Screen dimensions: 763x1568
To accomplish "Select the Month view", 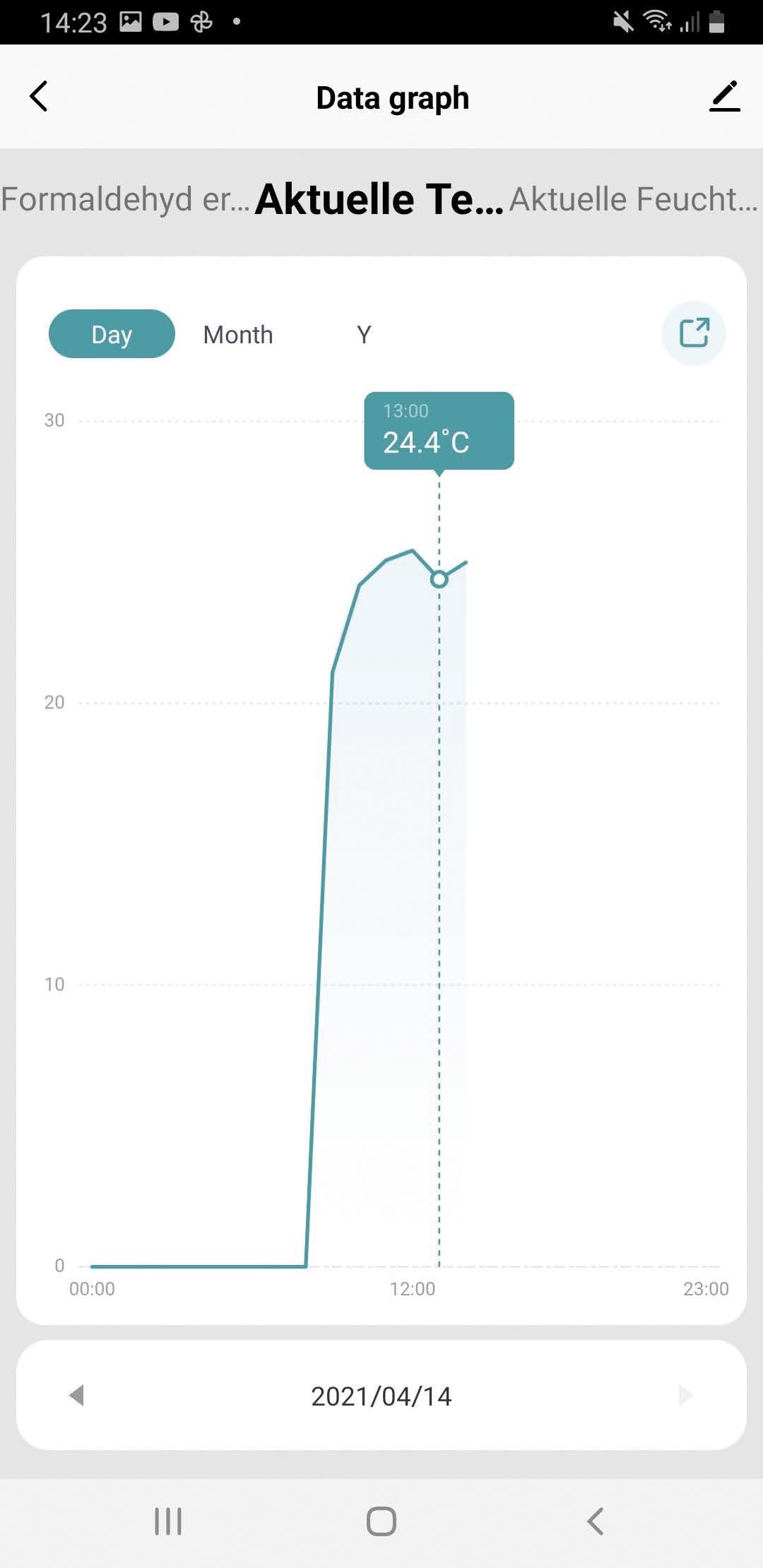I will click(x=238, y=335).
